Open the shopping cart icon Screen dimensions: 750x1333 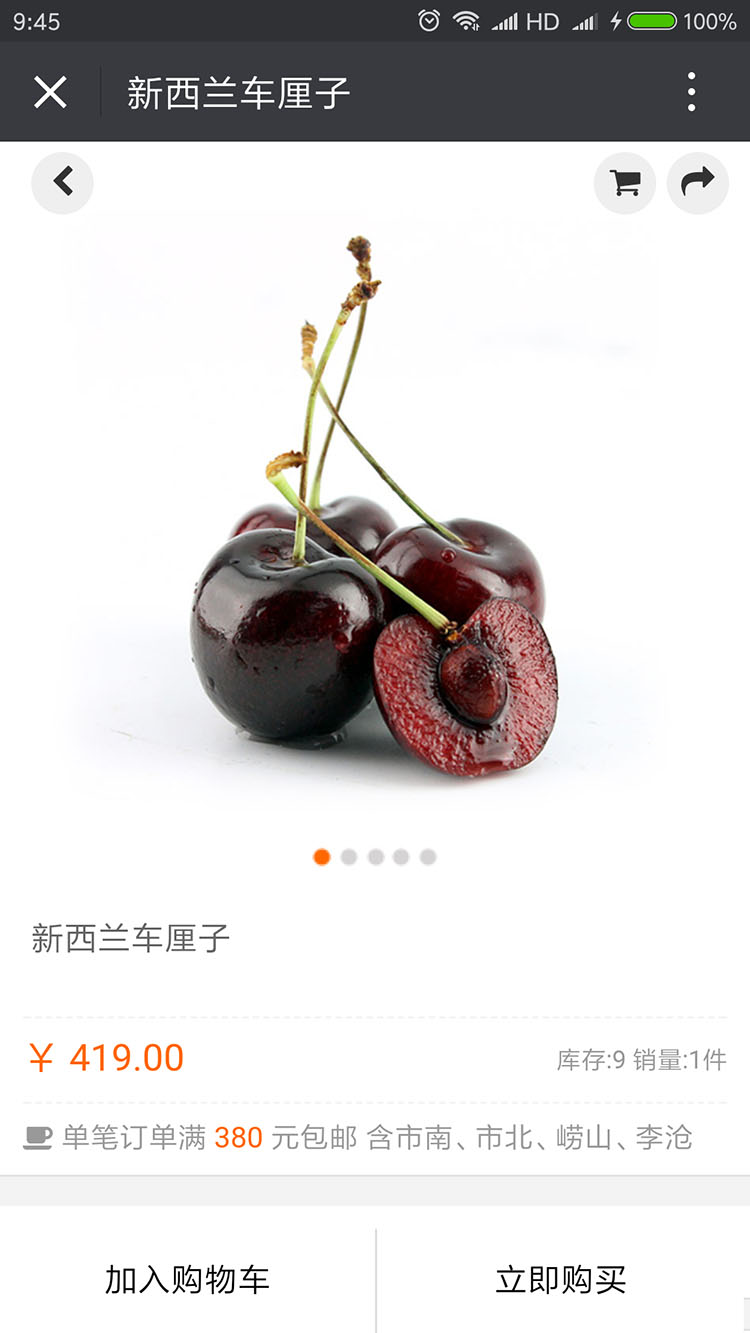(624, 183)
